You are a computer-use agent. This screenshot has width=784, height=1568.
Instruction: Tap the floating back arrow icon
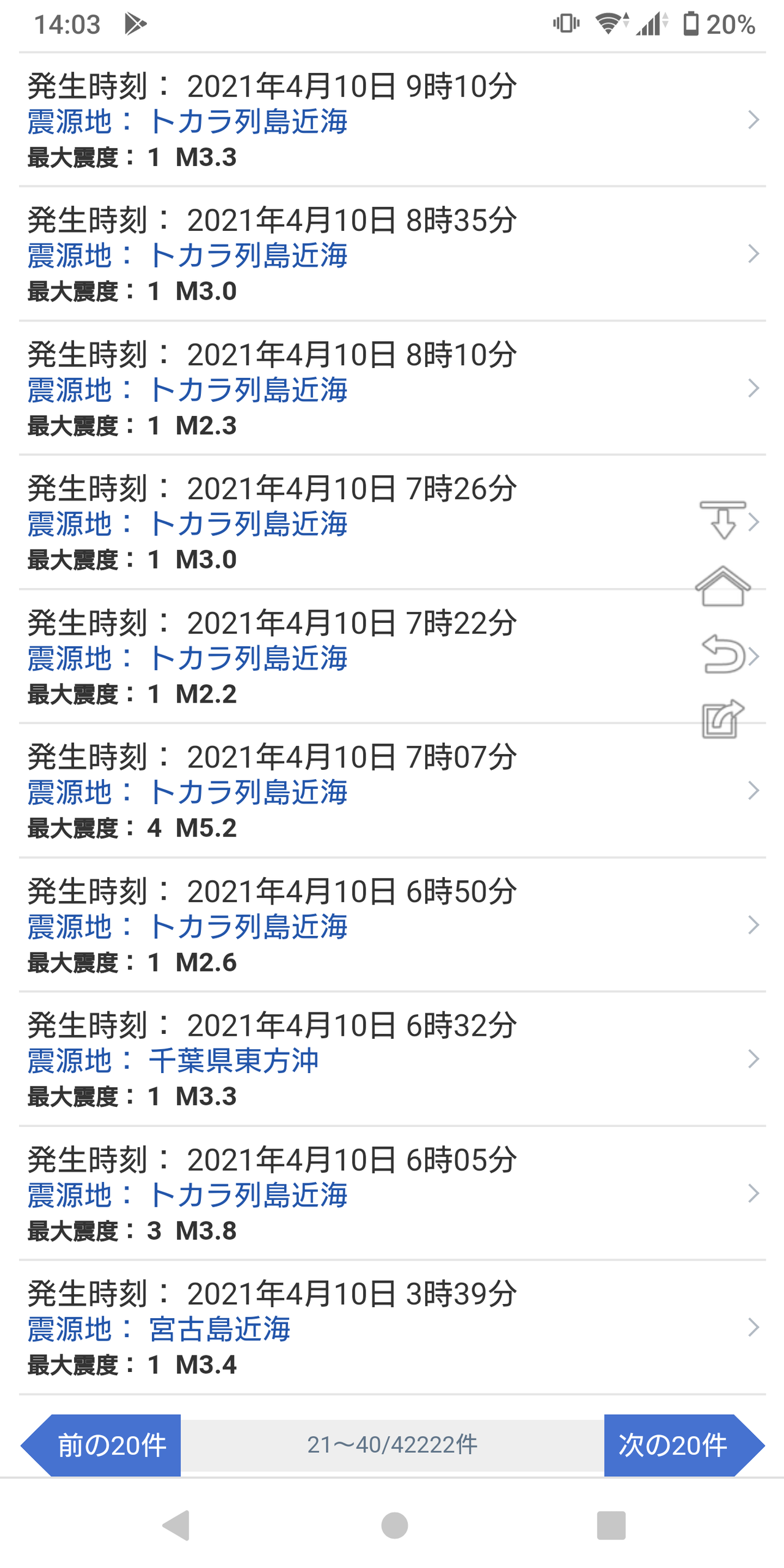[722, 654]
